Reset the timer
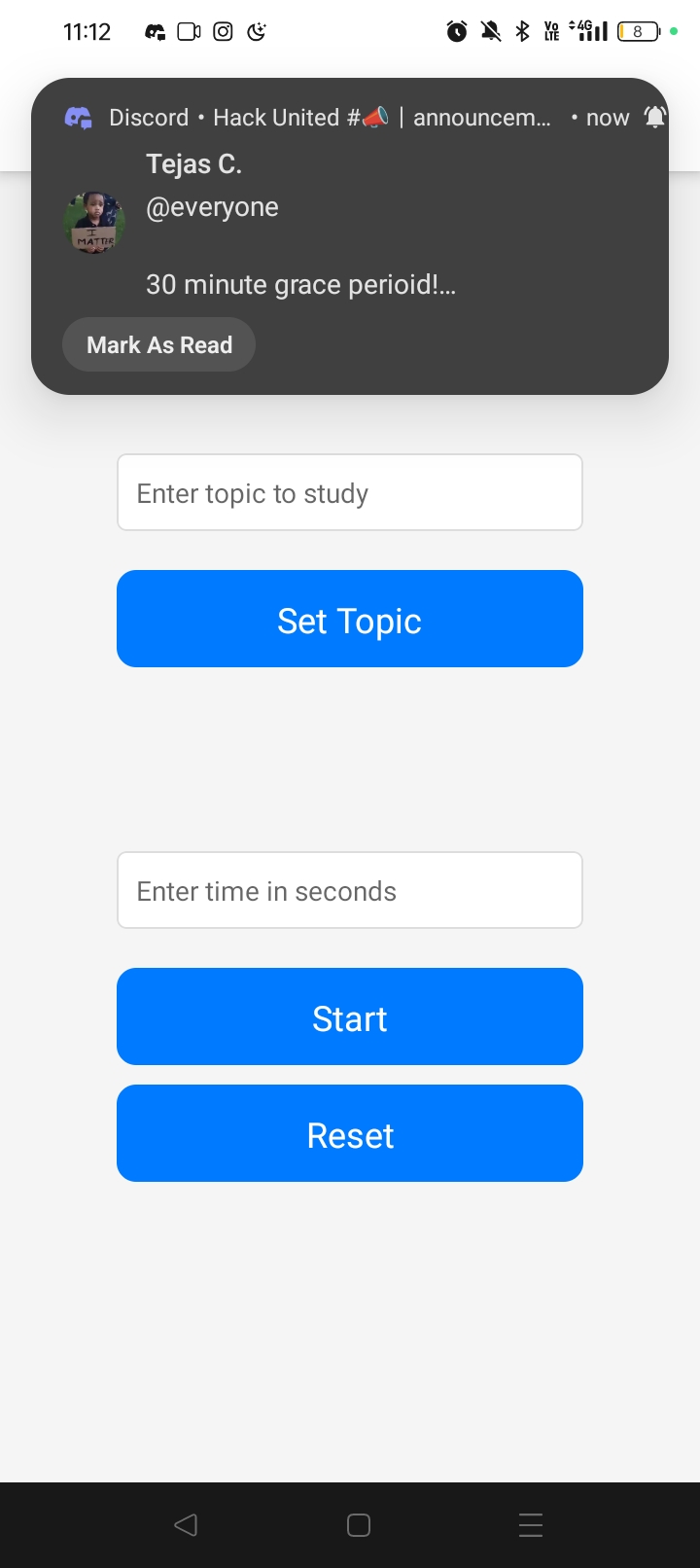This screenshot has width=700, height=1568. point(350,1134)
